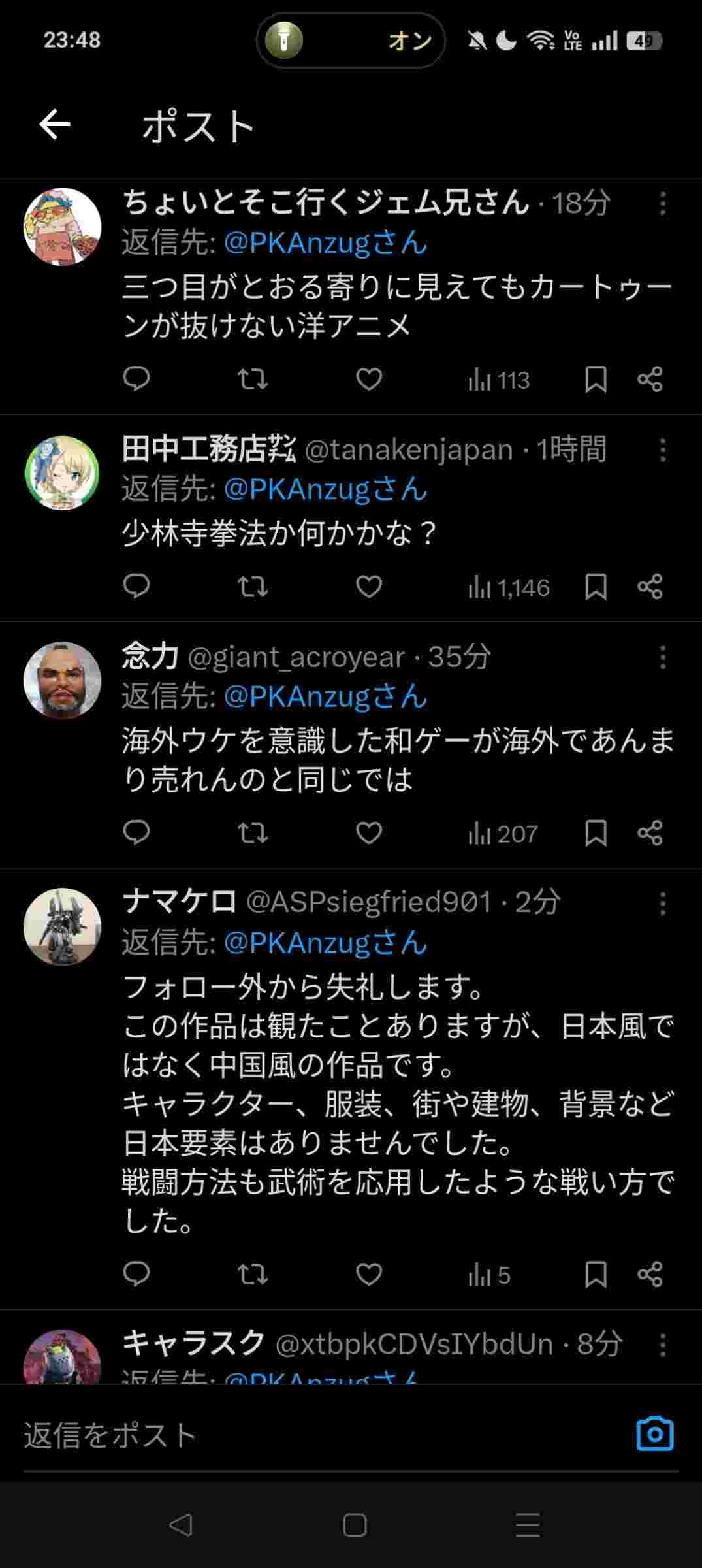The image size is (702, 1568).
Task: Like the reply about 少林寺拳法
Action: [x=369, y=587]
